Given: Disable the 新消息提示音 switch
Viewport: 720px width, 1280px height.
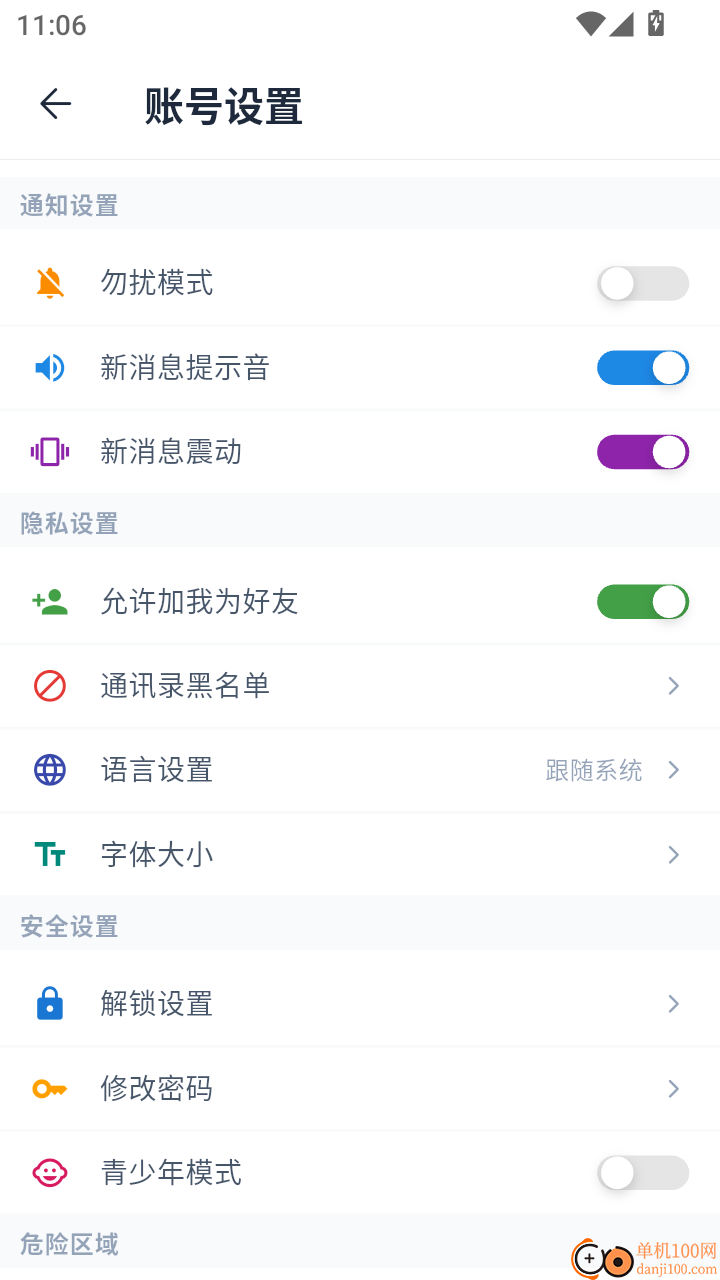Looking at the screenshot, I should pyautogui.click(x=642, y=367).
